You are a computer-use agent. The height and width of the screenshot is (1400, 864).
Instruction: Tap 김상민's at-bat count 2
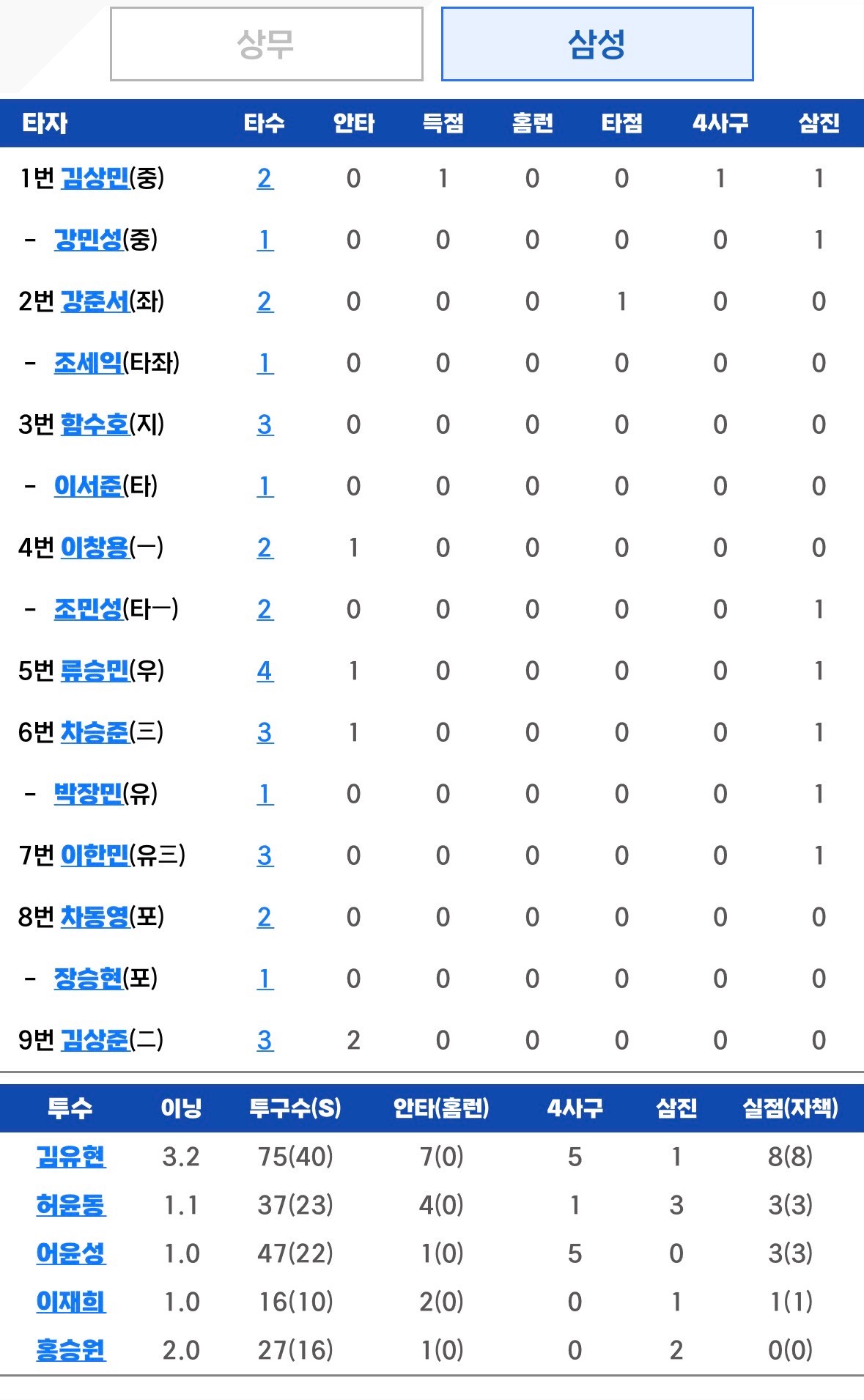265,178
